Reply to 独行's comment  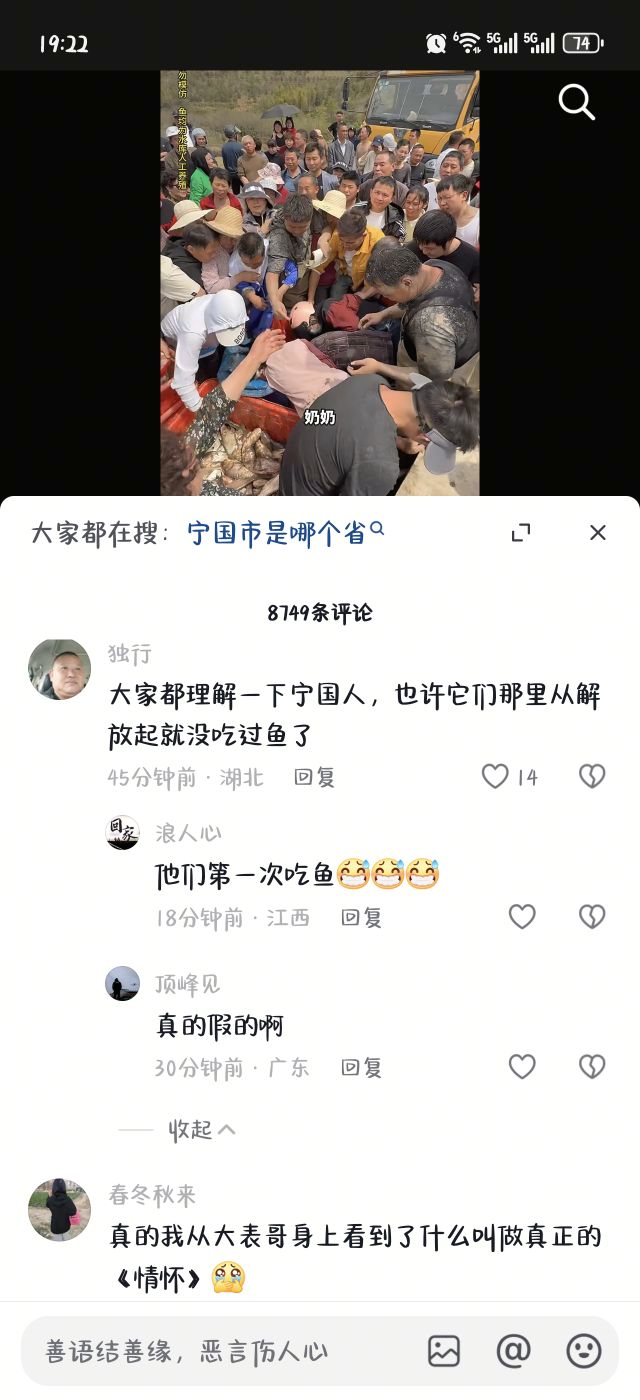pyautogui.click(x=314, y=778)
